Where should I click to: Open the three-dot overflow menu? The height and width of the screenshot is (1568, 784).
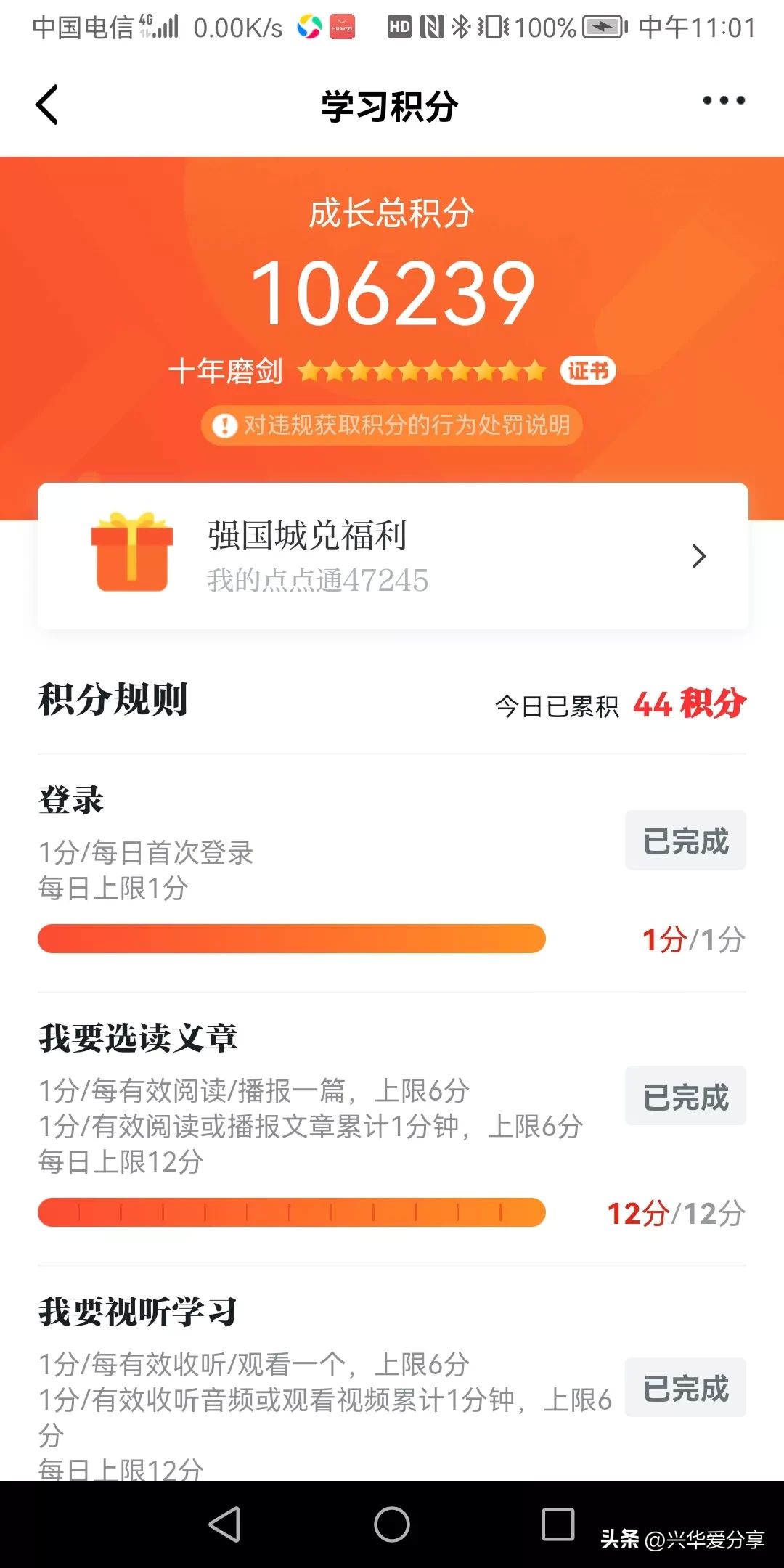723,101
